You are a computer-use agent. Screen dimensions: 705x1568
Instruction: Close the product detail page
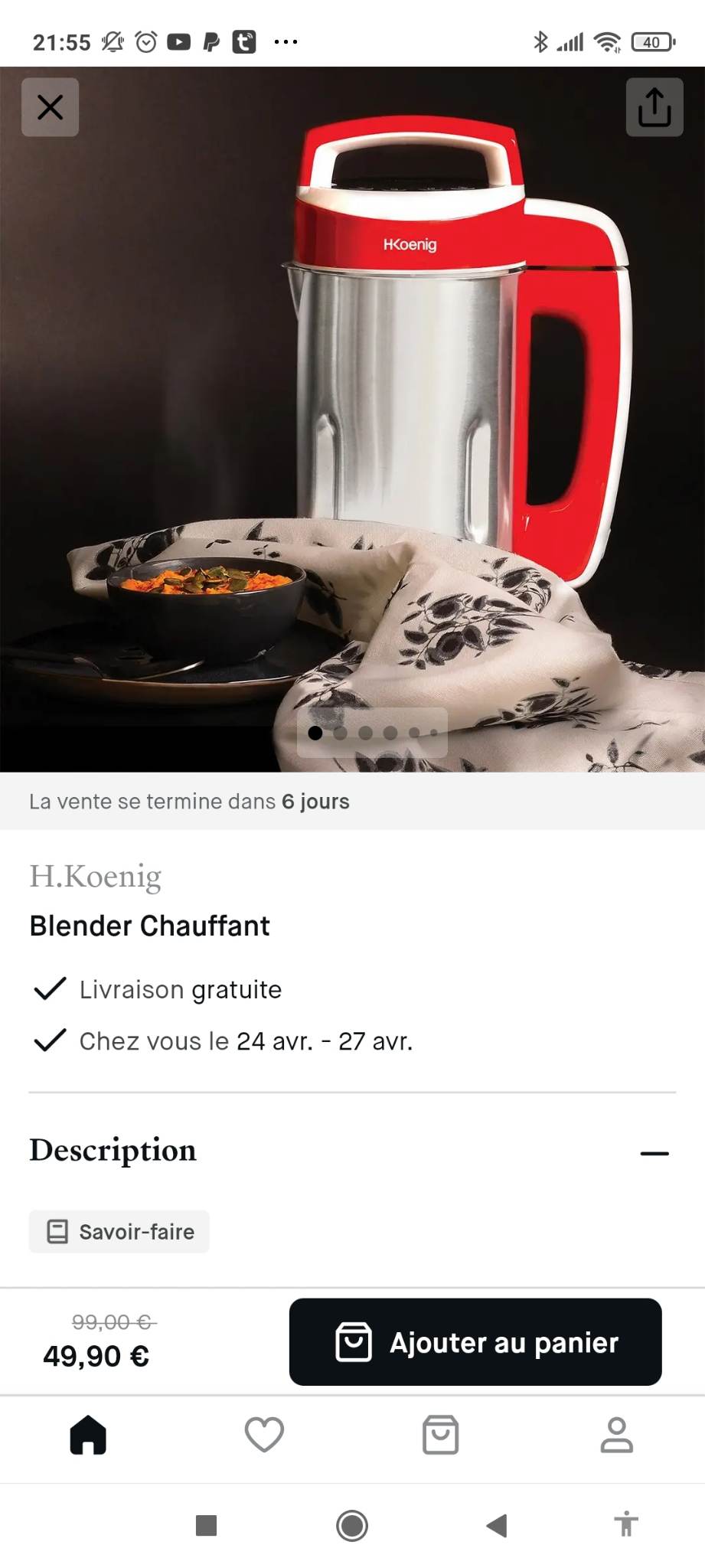(x=50, y=107)
